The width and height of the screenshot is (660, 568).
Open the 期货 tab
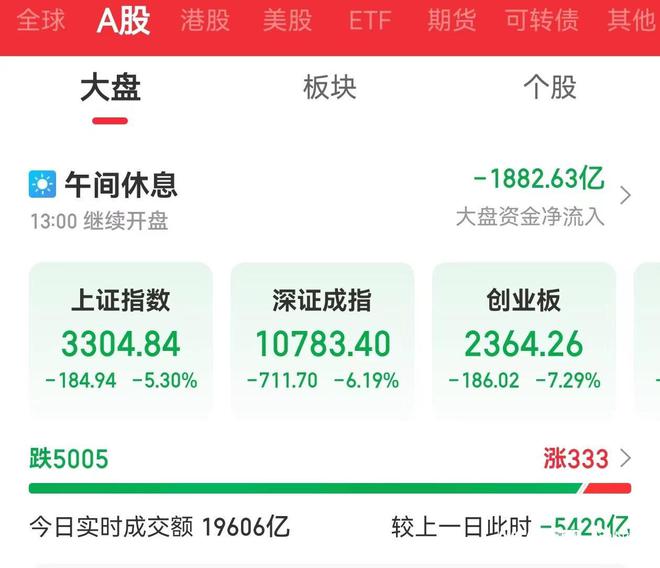452,21
